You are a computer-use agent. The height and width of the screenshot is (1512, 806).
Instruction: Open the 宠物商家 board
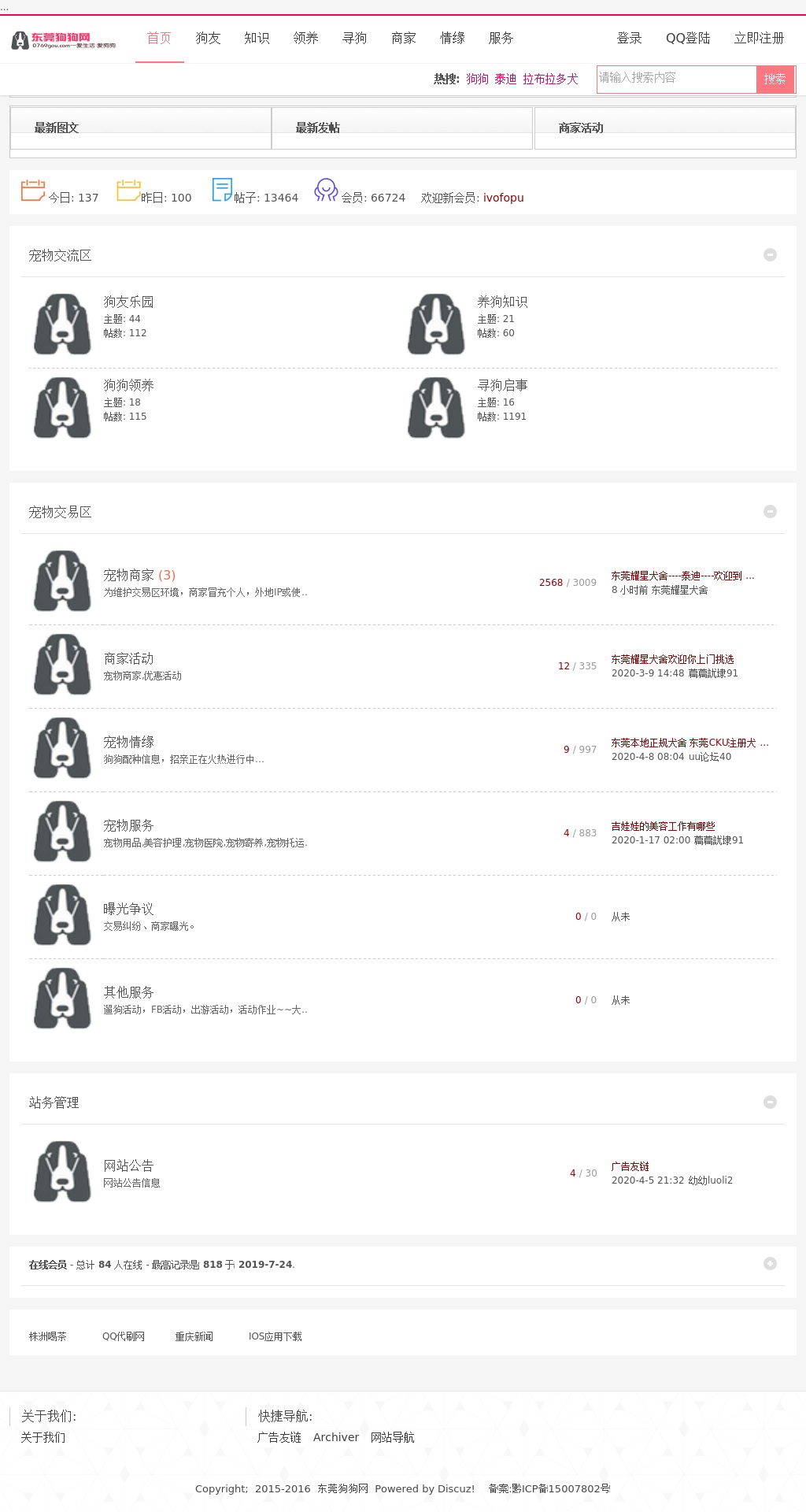(128, 575)
